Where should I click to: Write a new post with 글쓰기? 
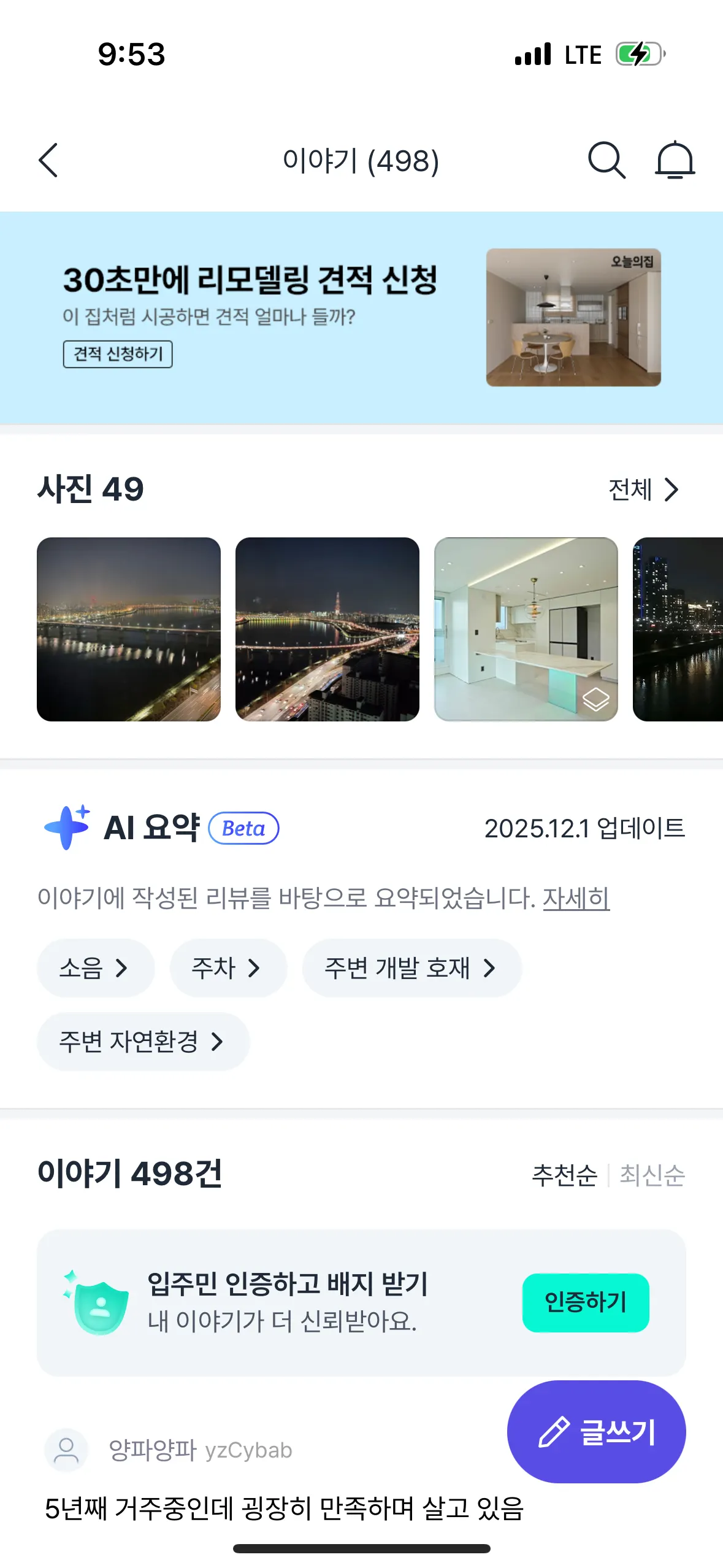pos(596,1432)
